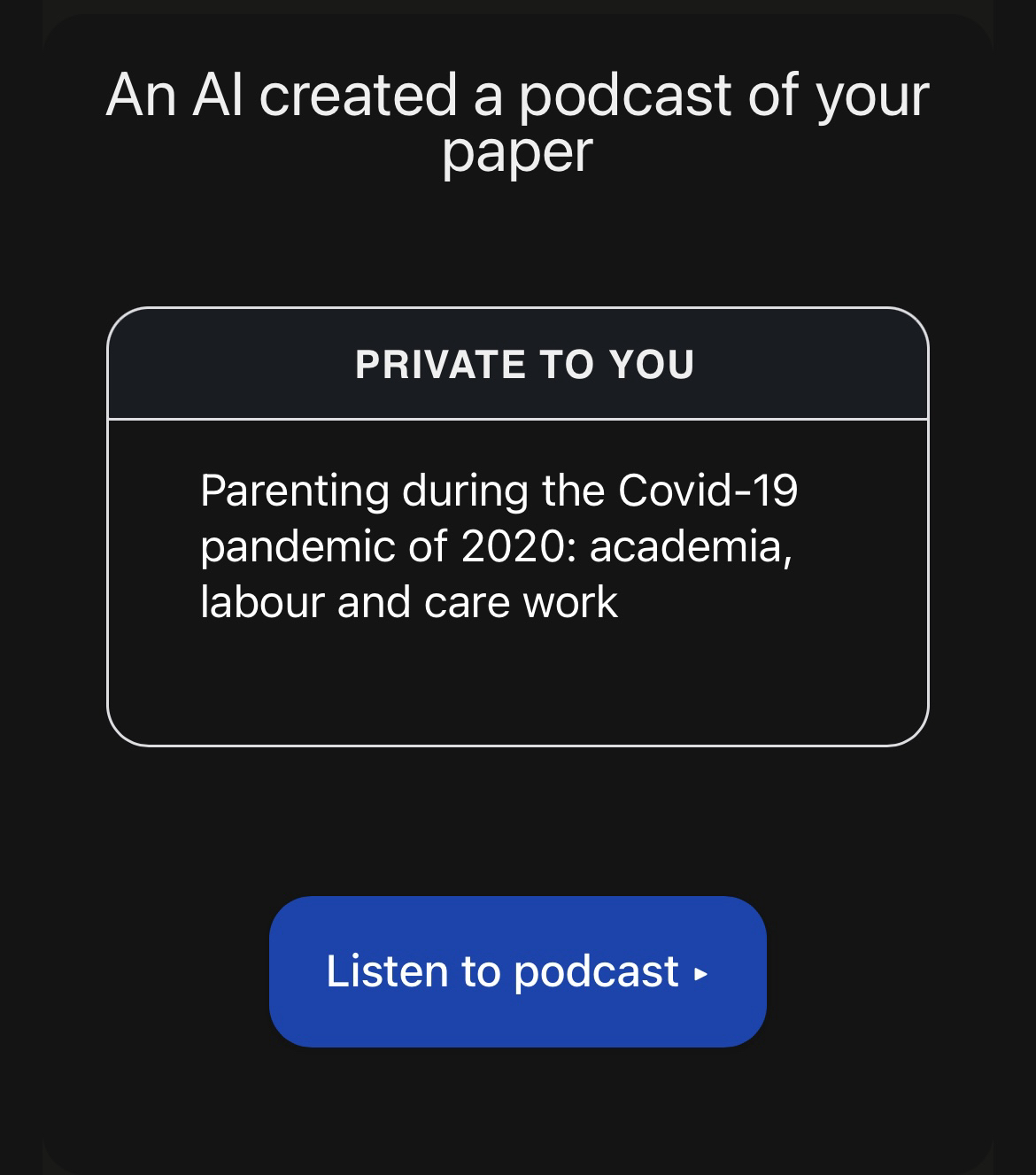Tap the Listen to podcast button

tap(517, 971)
